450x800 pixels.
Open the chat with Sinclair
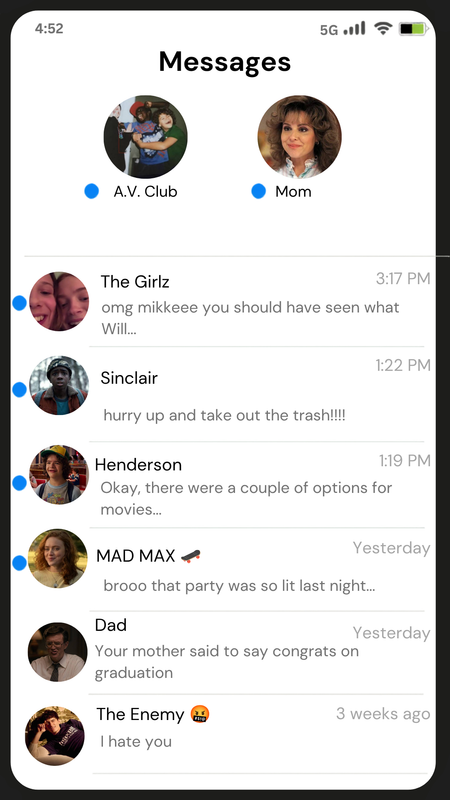click(x=222, y=394)
